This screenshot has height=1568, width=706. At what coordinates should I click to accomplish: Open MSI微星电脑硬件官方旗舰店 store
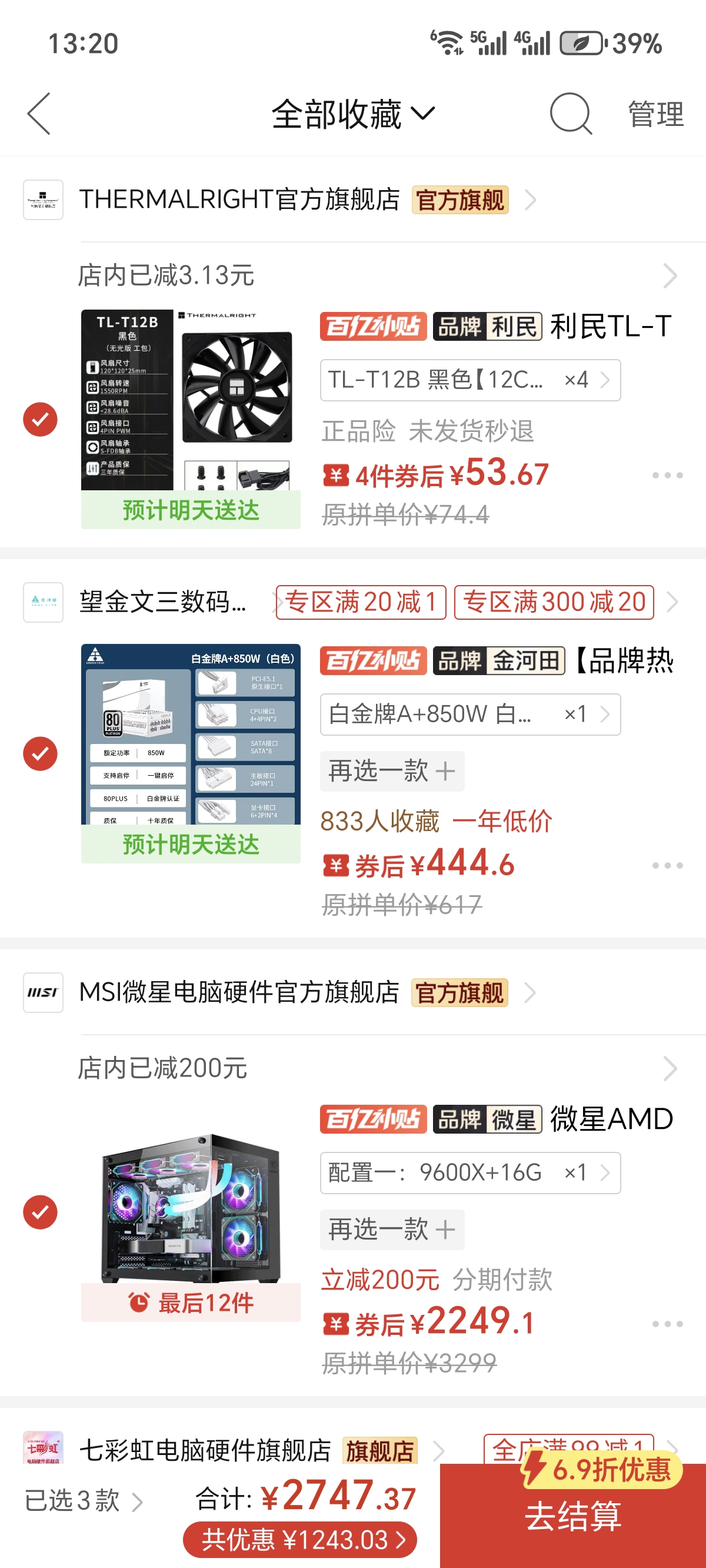239,992
